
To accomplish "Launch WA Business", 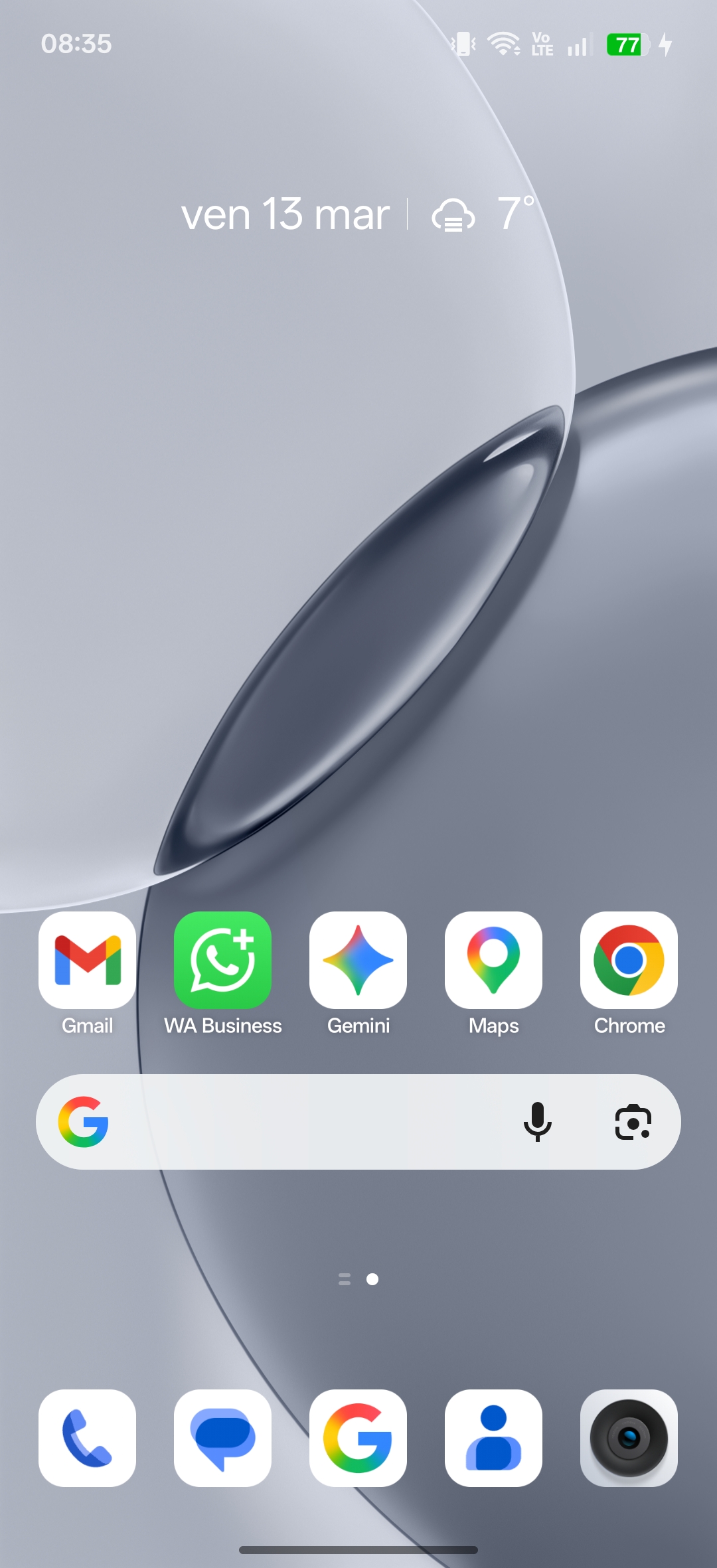I will click(x=222, y=960).
